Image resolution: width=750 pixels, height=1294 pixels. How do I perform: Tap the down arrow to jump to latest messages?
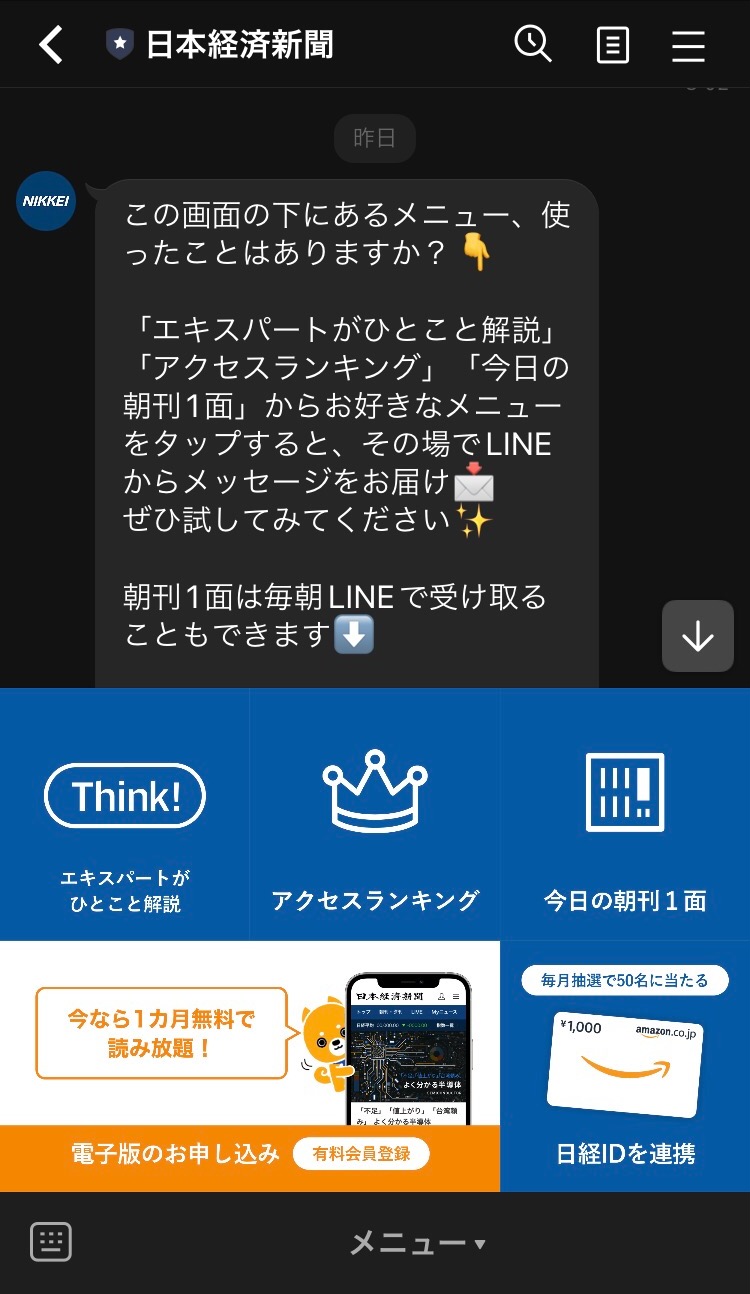[697, 636]
